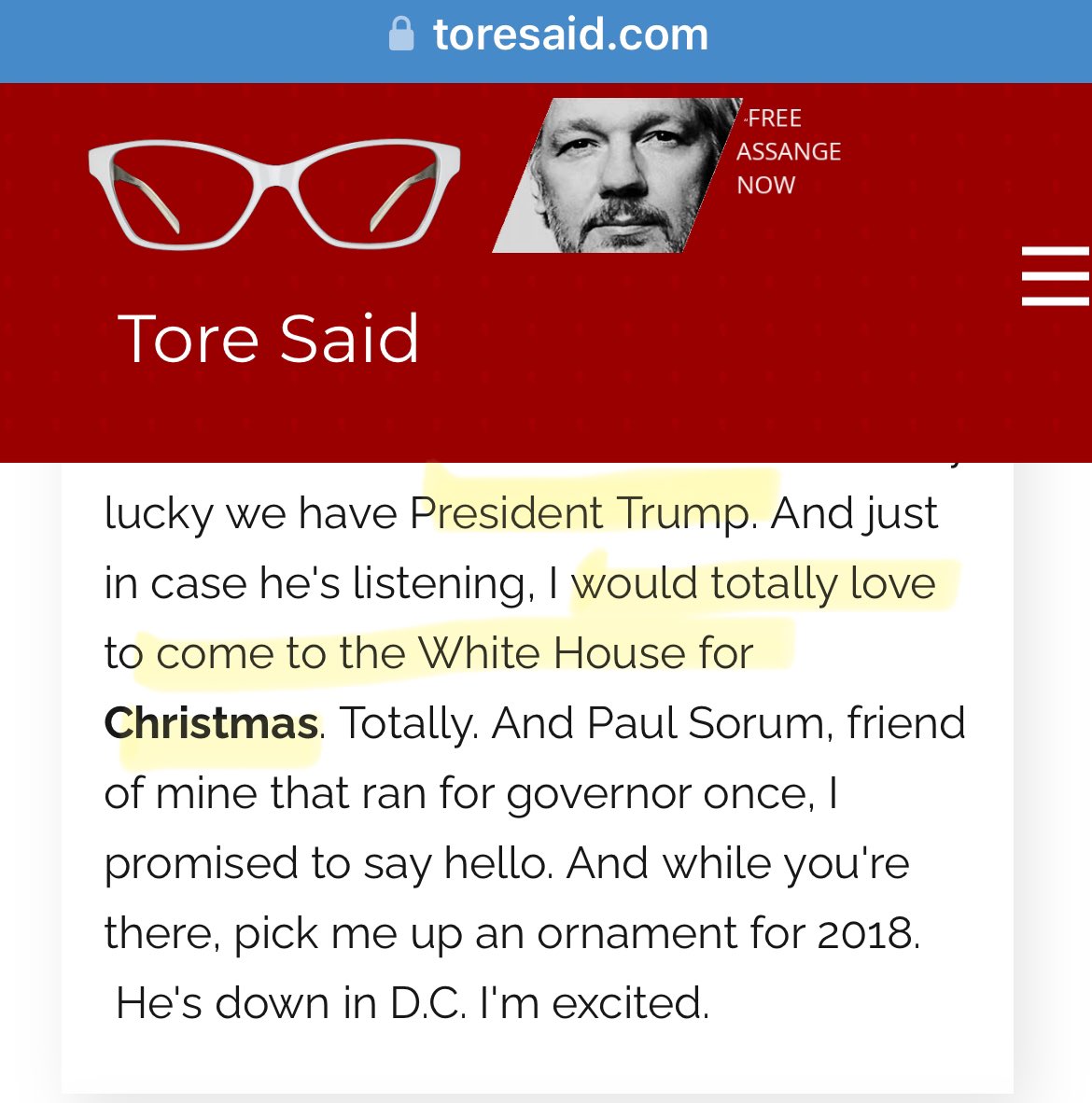Open the Free Assange Now banner
The image size is (1092, 1103).
pyautogui.click(x=666, y=174)
